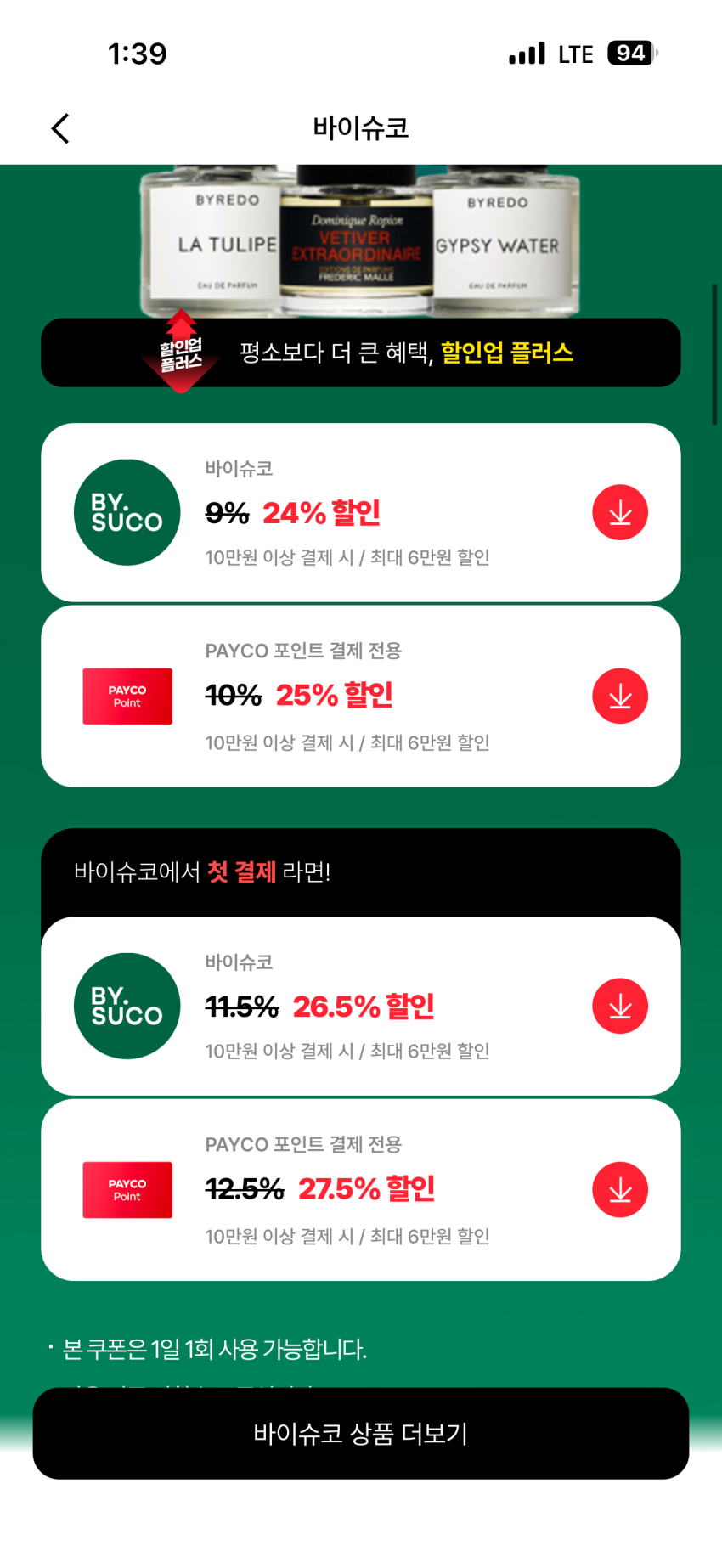
Task: Go back using the top-left arrow
Action: click(x=60, y=129)
